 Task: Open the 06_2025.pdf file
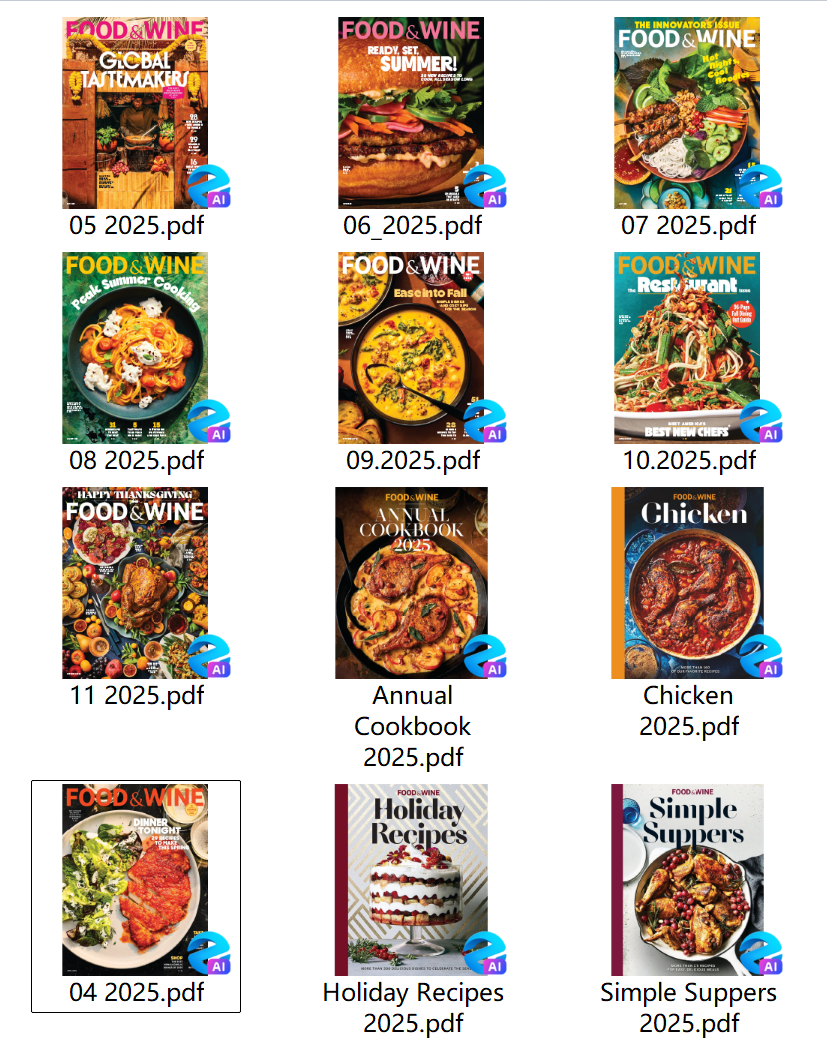pyautogui.click(x=411, y=112)
